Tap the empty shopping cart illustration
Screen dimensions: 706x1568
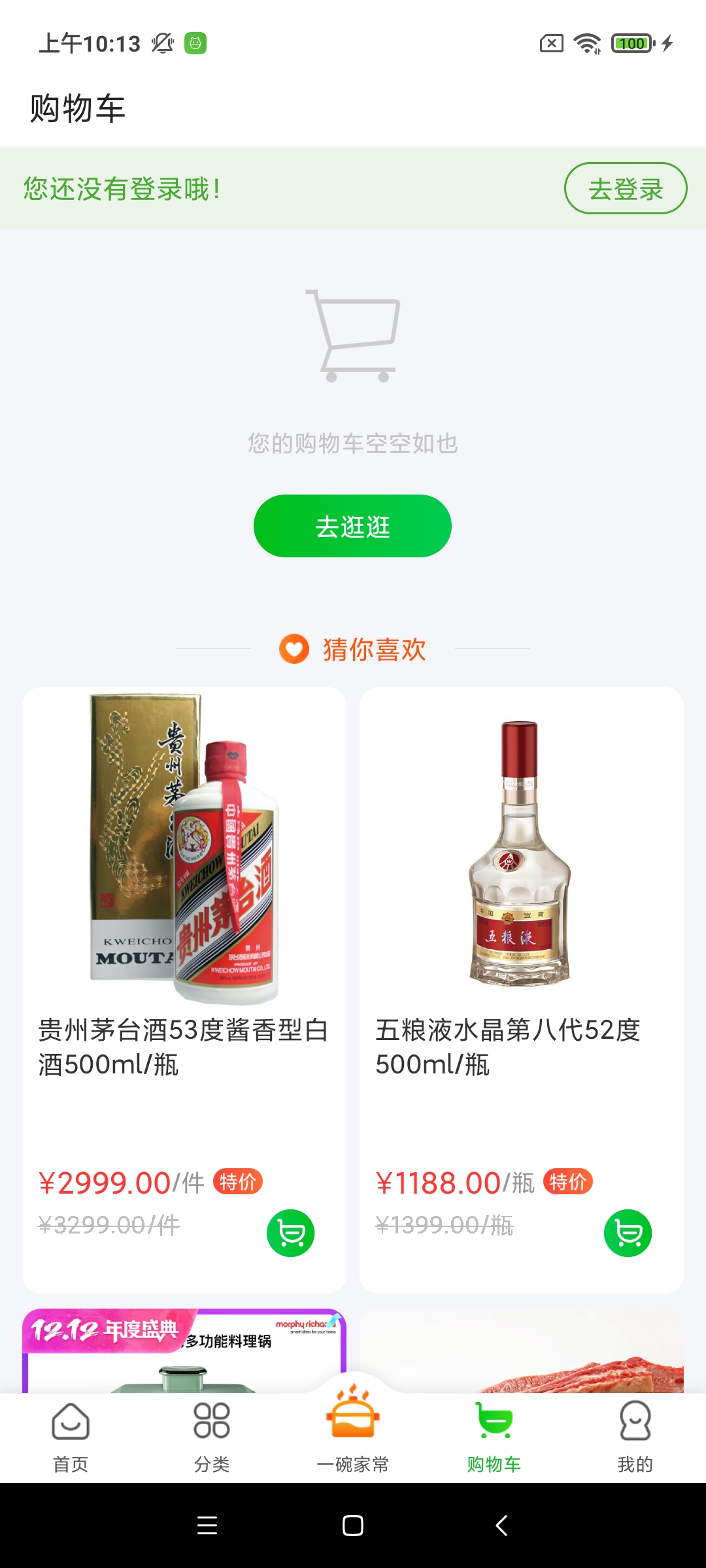click(x=352, y=340)
